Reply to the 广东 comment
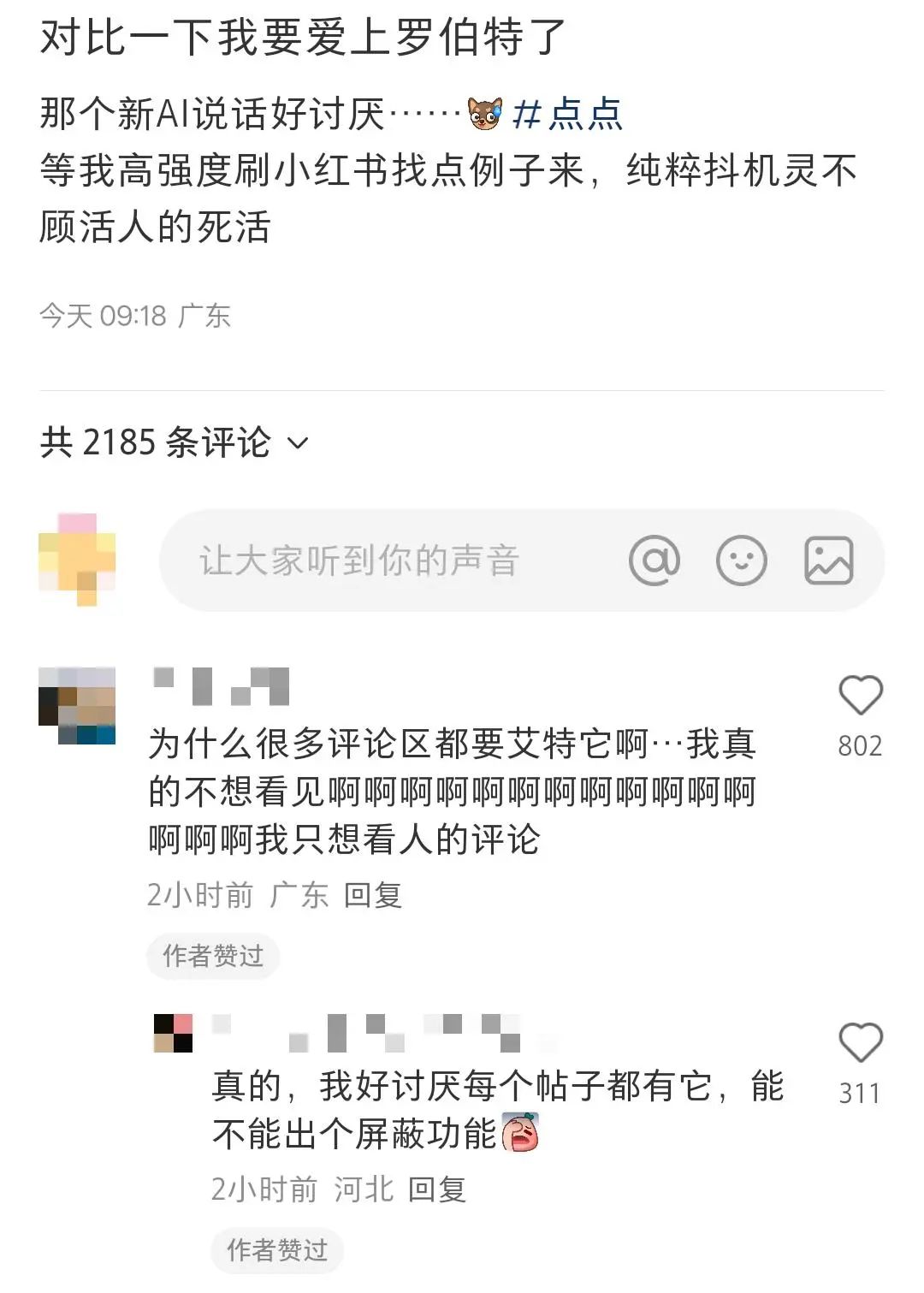The height and width of the screenshot is (1293, 924). (x=373, y=895)
